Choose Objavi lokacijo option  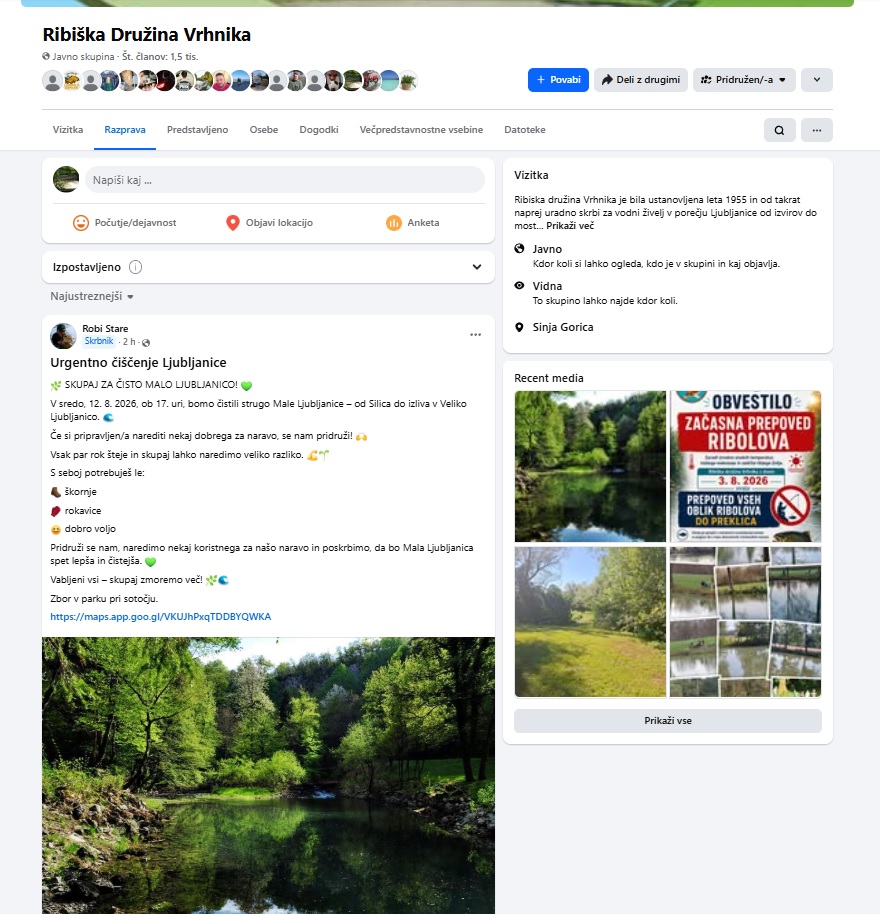(269, 223)
